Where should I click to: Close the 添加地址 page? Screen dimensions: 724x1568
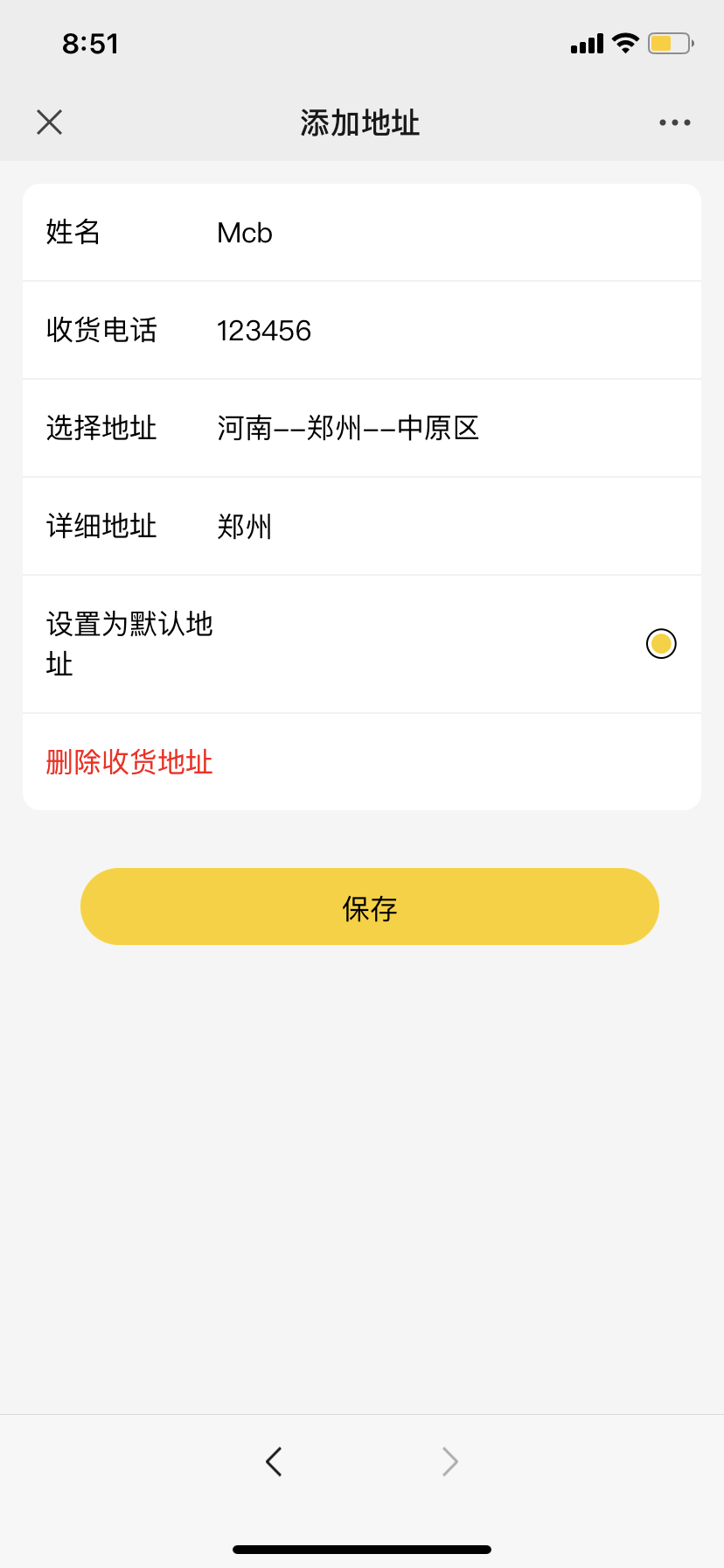[50, 122]
